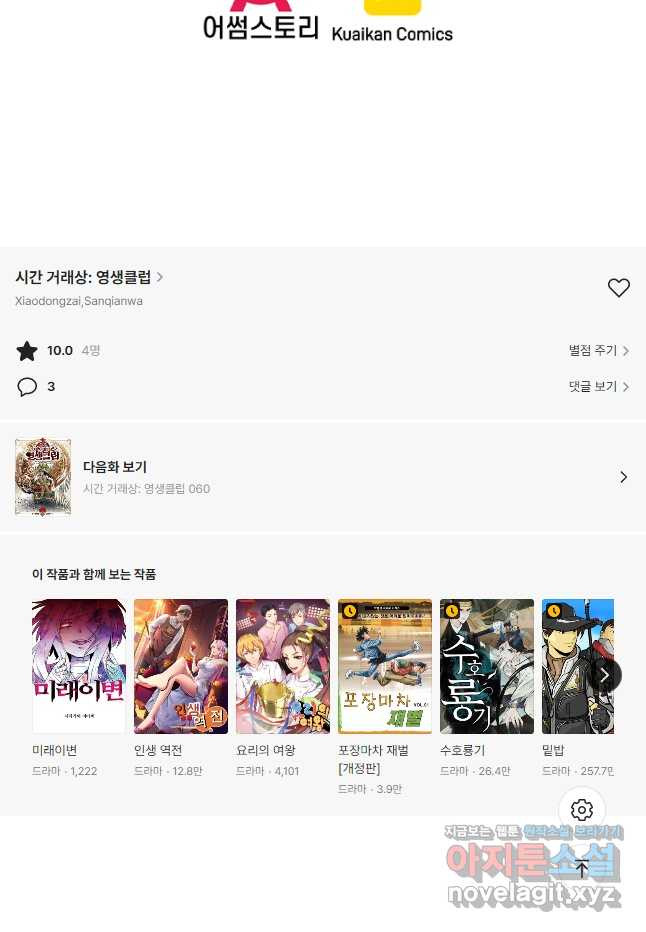This screenshot has height=932, width=646.
Task: Add this series to favorites with heart
Action: click(x=619, y=288)
